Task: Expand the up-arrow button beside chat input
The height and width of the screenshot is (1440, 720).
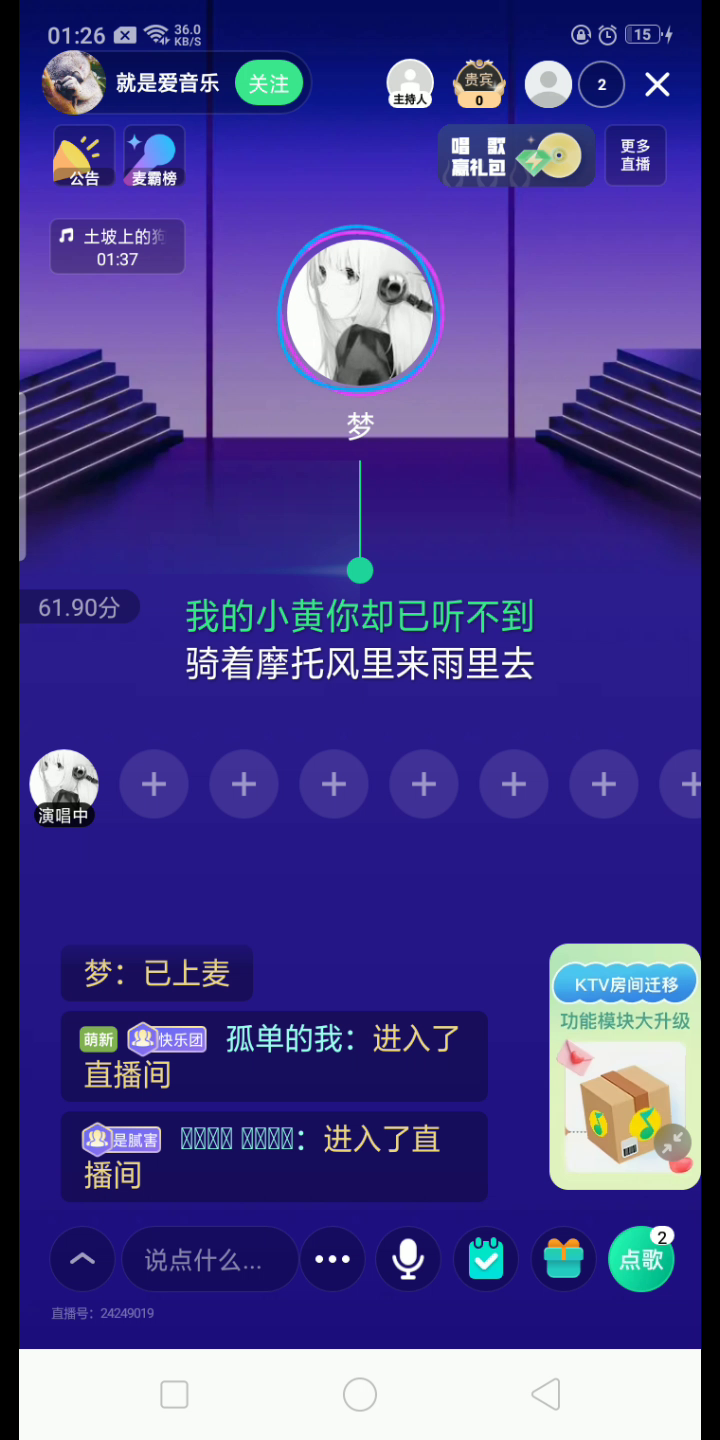Action: pos(82,1259)
